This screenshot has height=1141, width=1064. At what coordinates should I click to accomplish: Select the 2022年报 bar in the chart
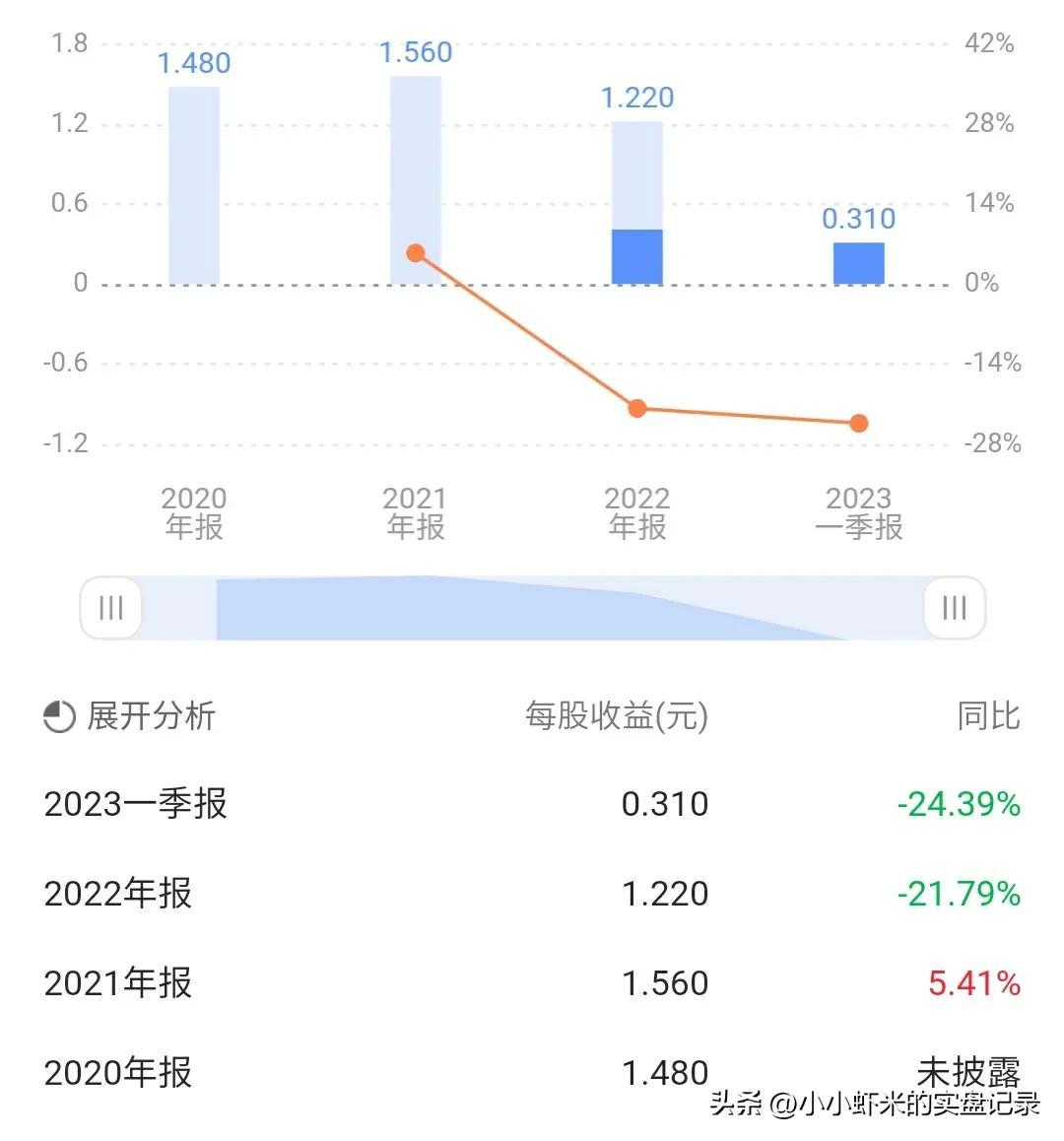(636, 202)
